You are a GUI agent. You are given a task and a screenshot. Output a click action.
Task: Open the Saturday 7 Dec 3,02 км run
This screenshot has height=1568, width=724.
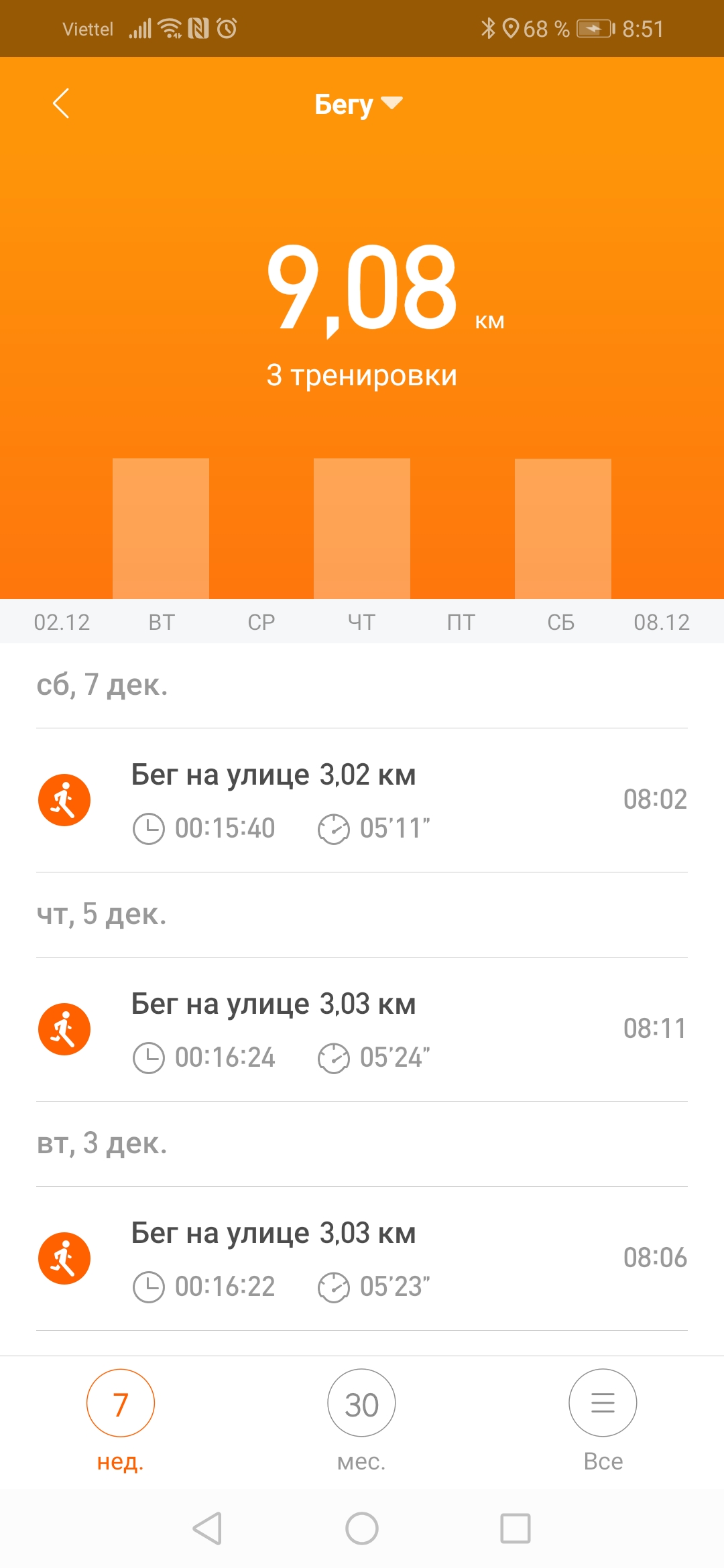[x=362, y=800]
